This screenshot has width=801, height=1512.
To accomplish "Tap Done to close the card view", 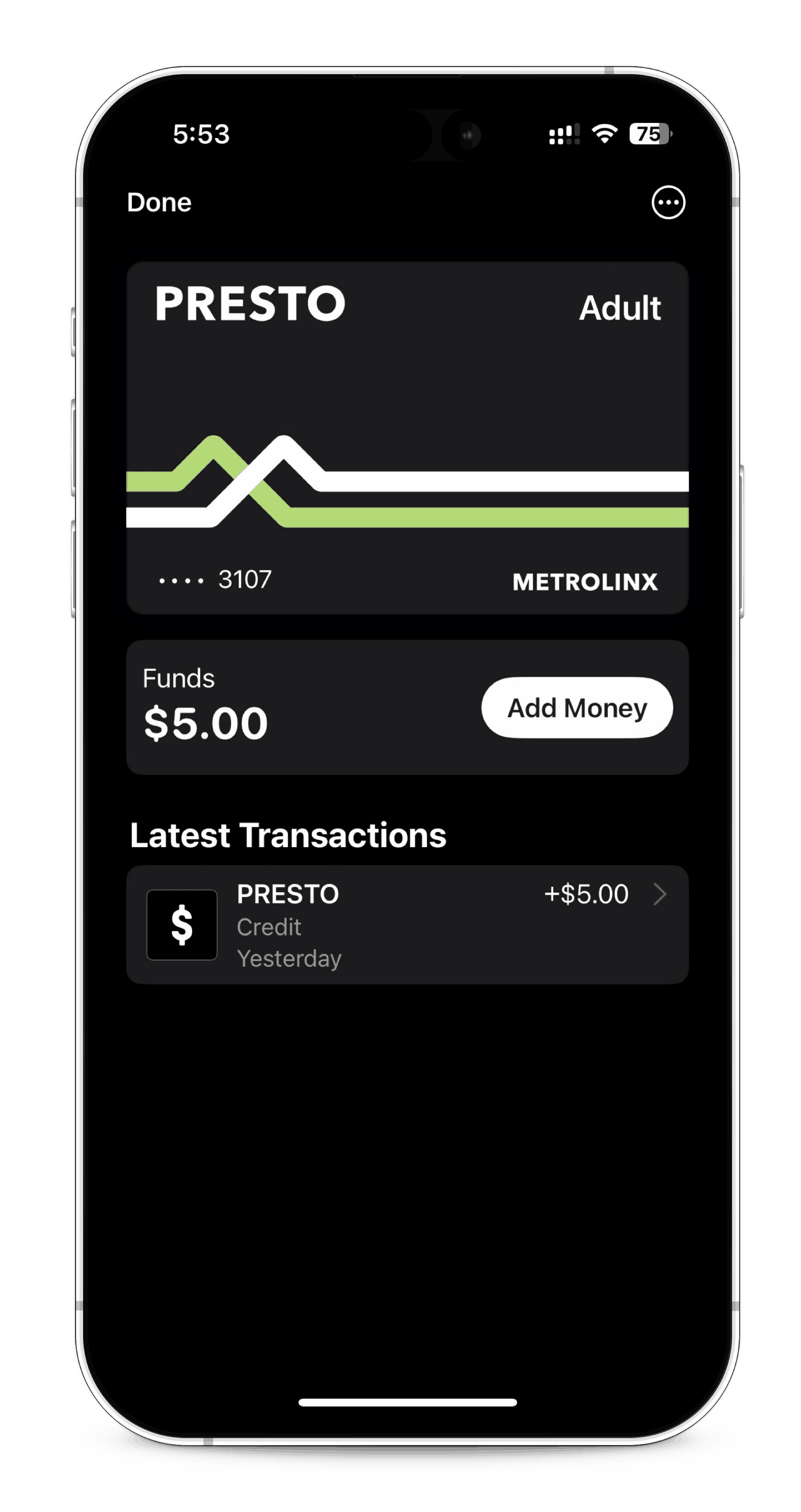I will point(159,203).
